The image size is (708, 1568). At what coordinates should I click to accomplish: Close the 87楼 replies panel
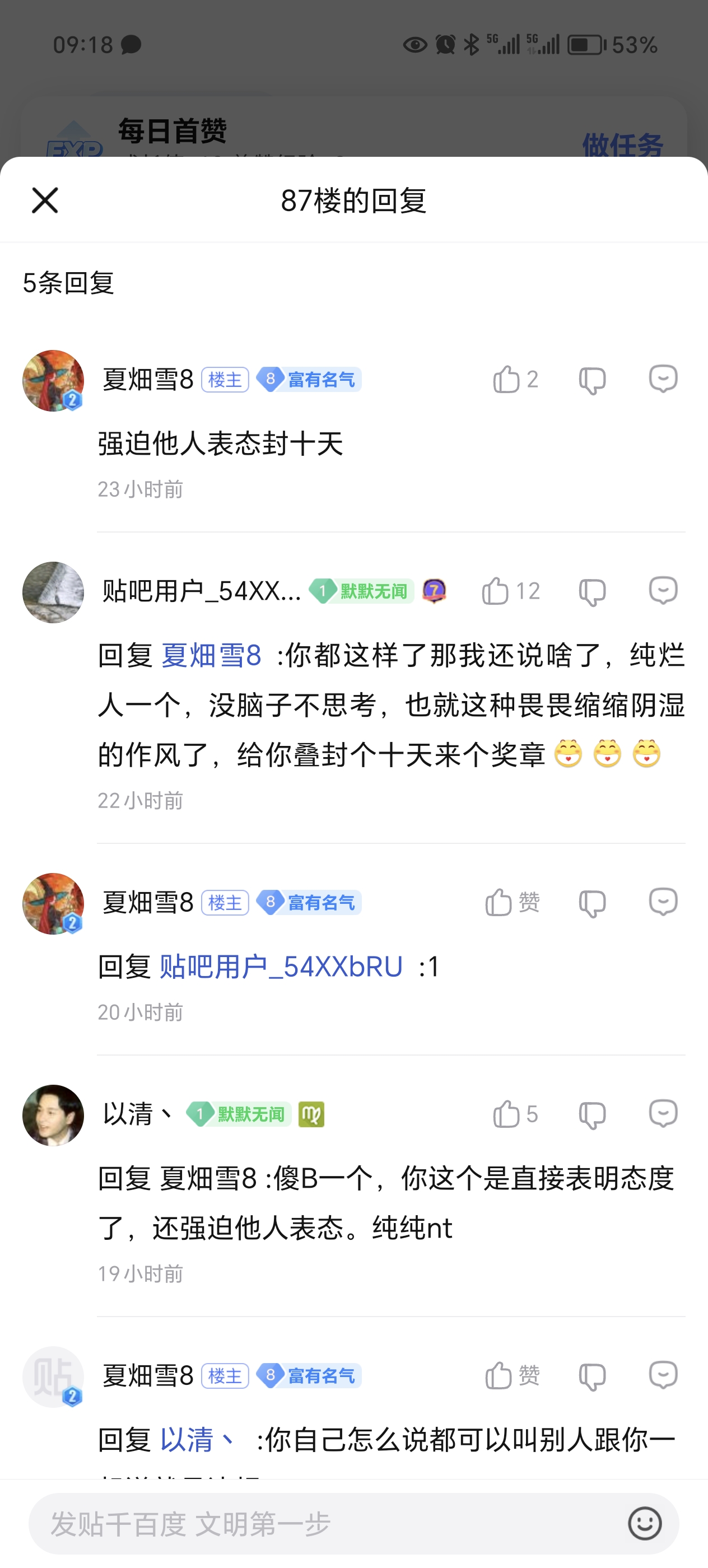(44, 200)
